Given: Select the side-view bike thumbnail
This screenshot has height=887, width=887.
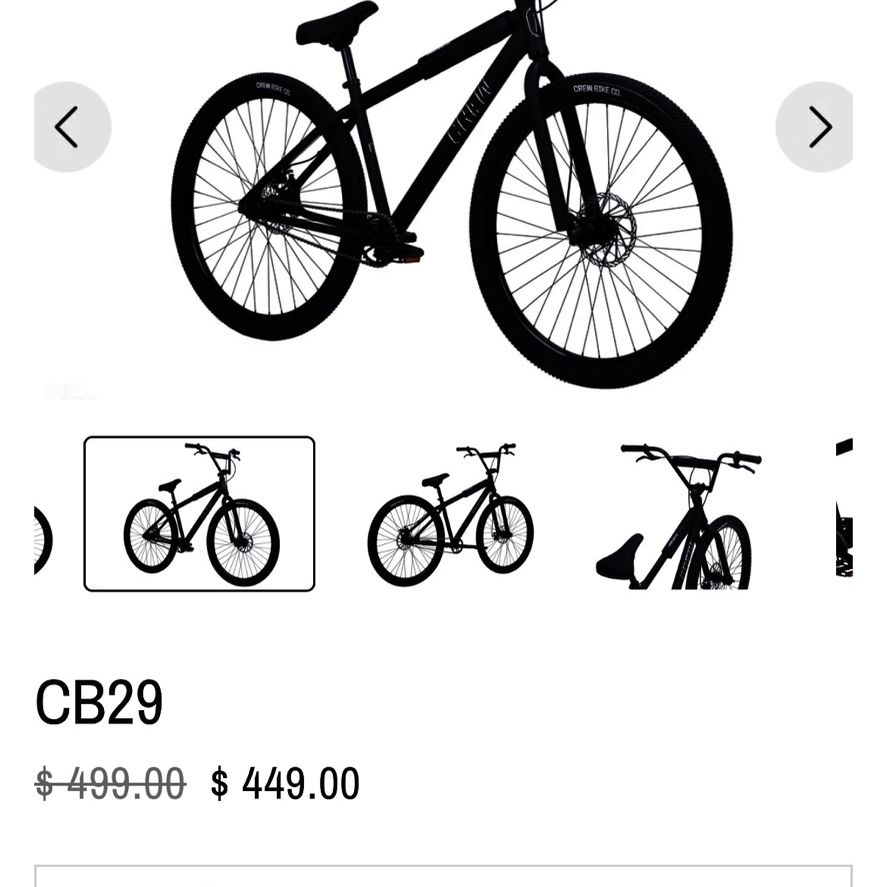Looking at the screenshot, I should click(x=450, y=514).
